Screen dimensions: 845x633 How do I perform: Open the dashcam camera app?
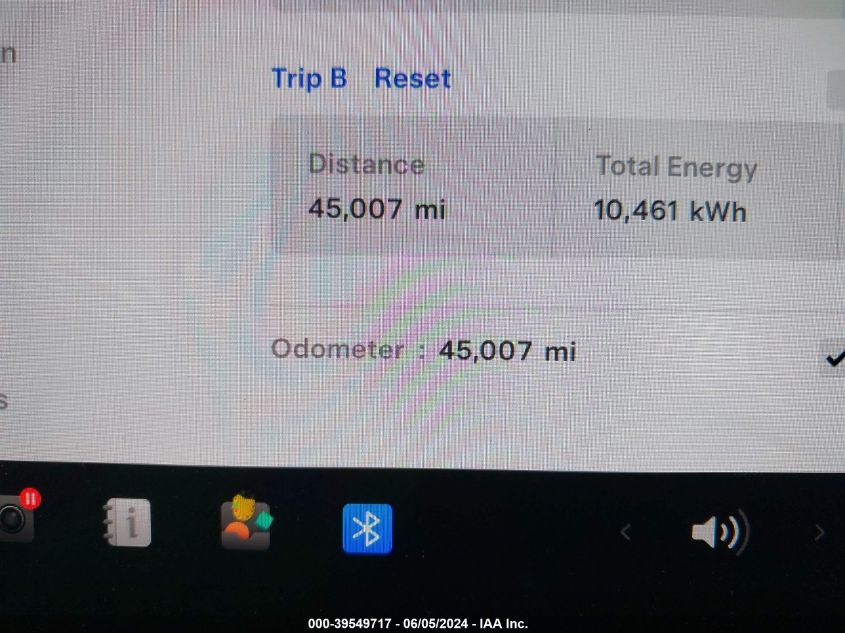pos(13,519)
